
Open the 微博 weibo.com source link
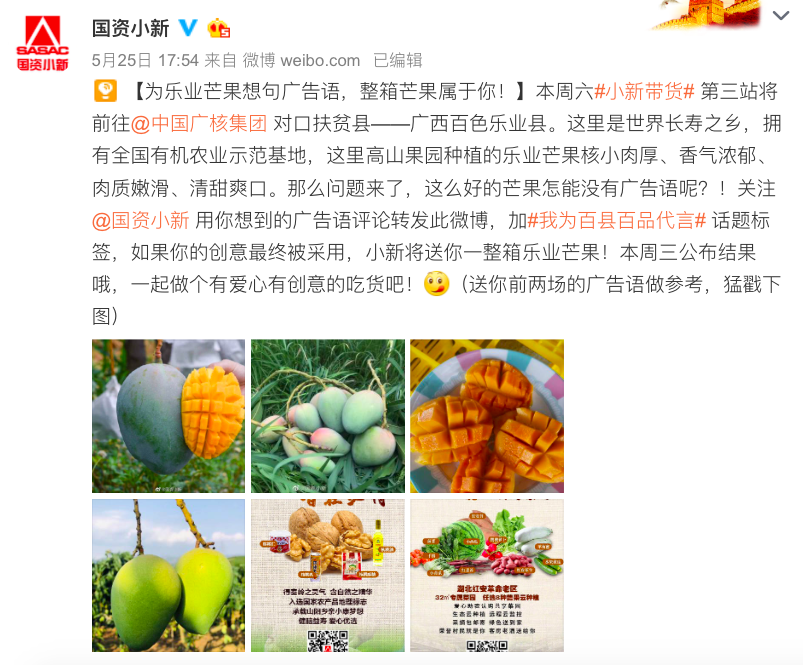click(x=302, y=60)
